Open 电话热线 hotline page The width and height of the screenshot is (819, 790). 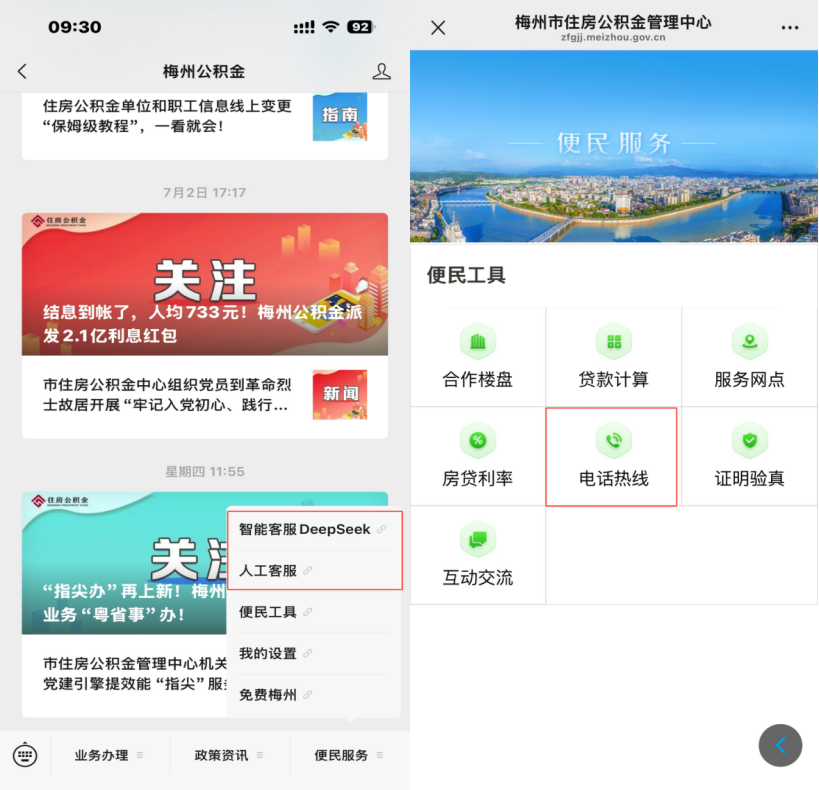613,456
